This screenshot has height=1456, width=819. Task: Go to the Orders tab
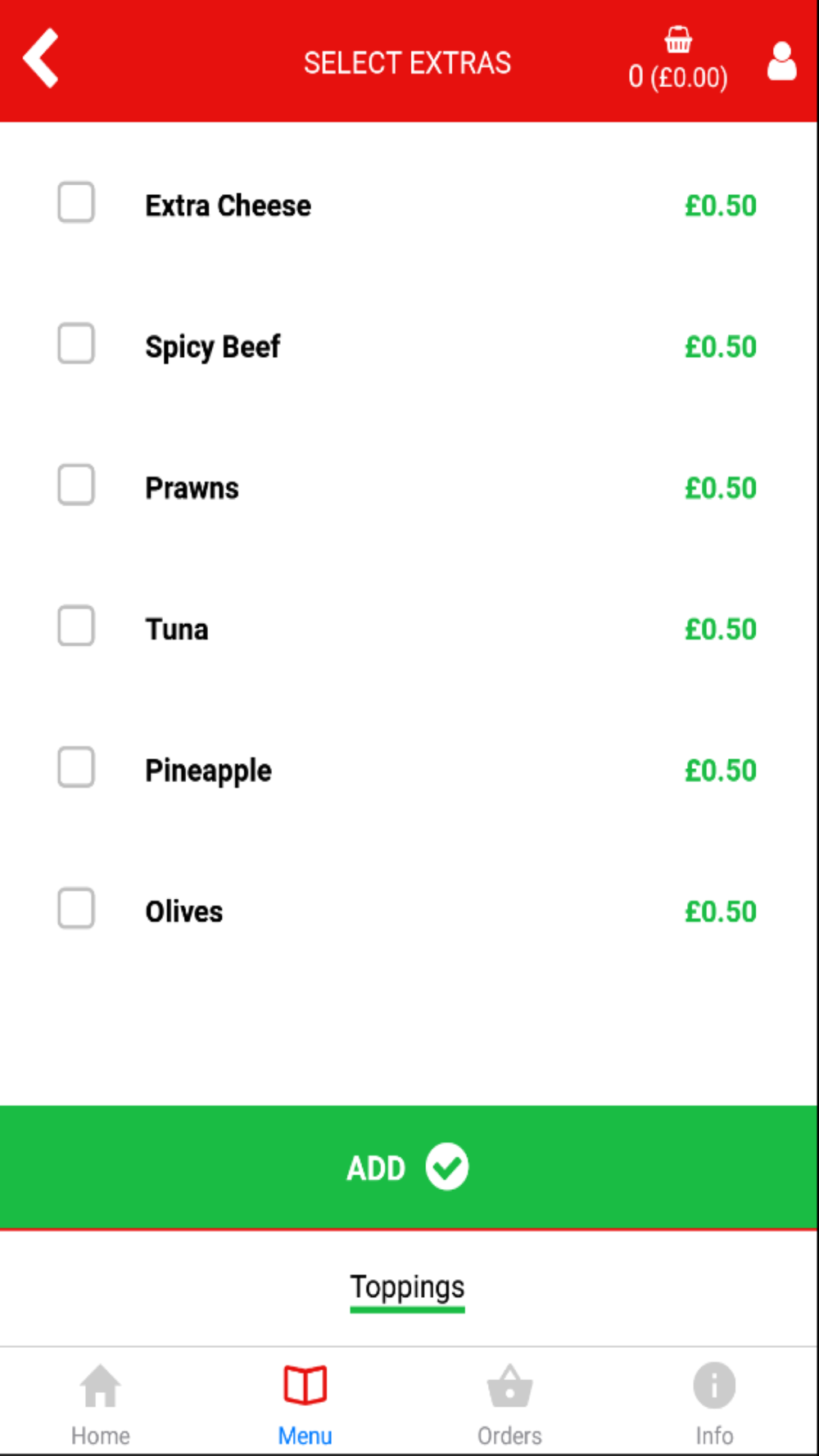click(x=509, y=1405)
